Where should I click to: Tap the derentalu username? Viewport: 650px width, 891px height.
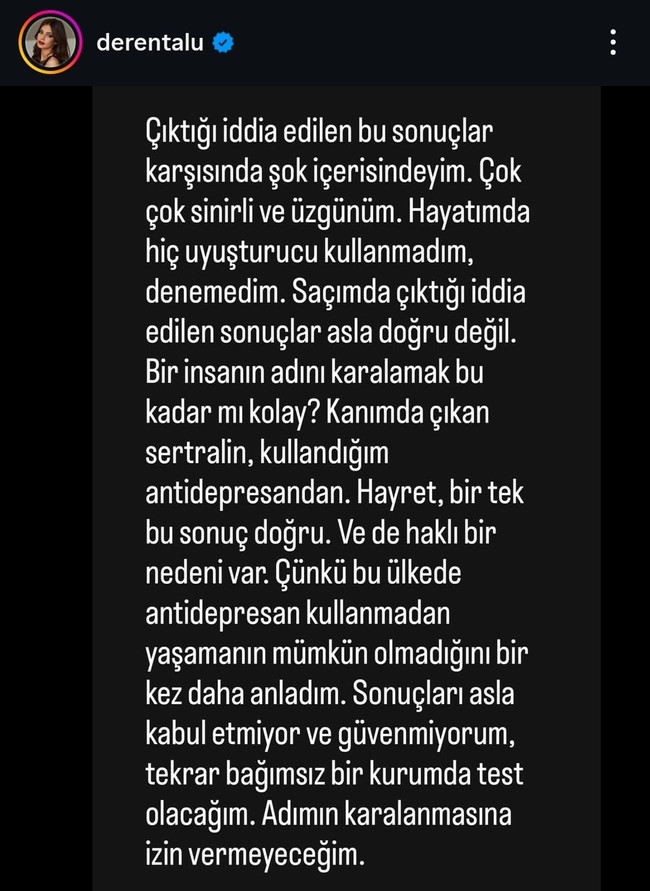coord(149,43)
